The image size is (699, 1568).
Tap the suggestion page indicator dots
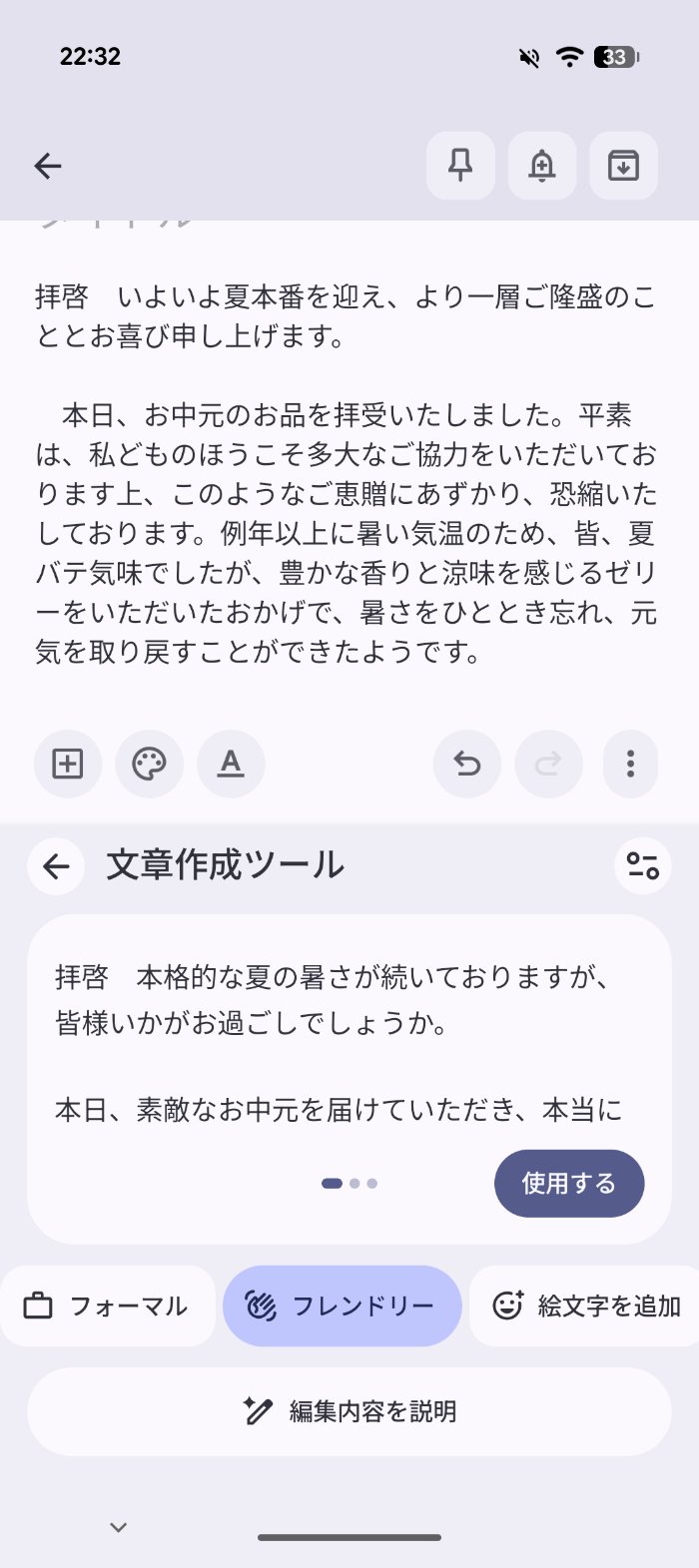click(x=349, y=1184)
